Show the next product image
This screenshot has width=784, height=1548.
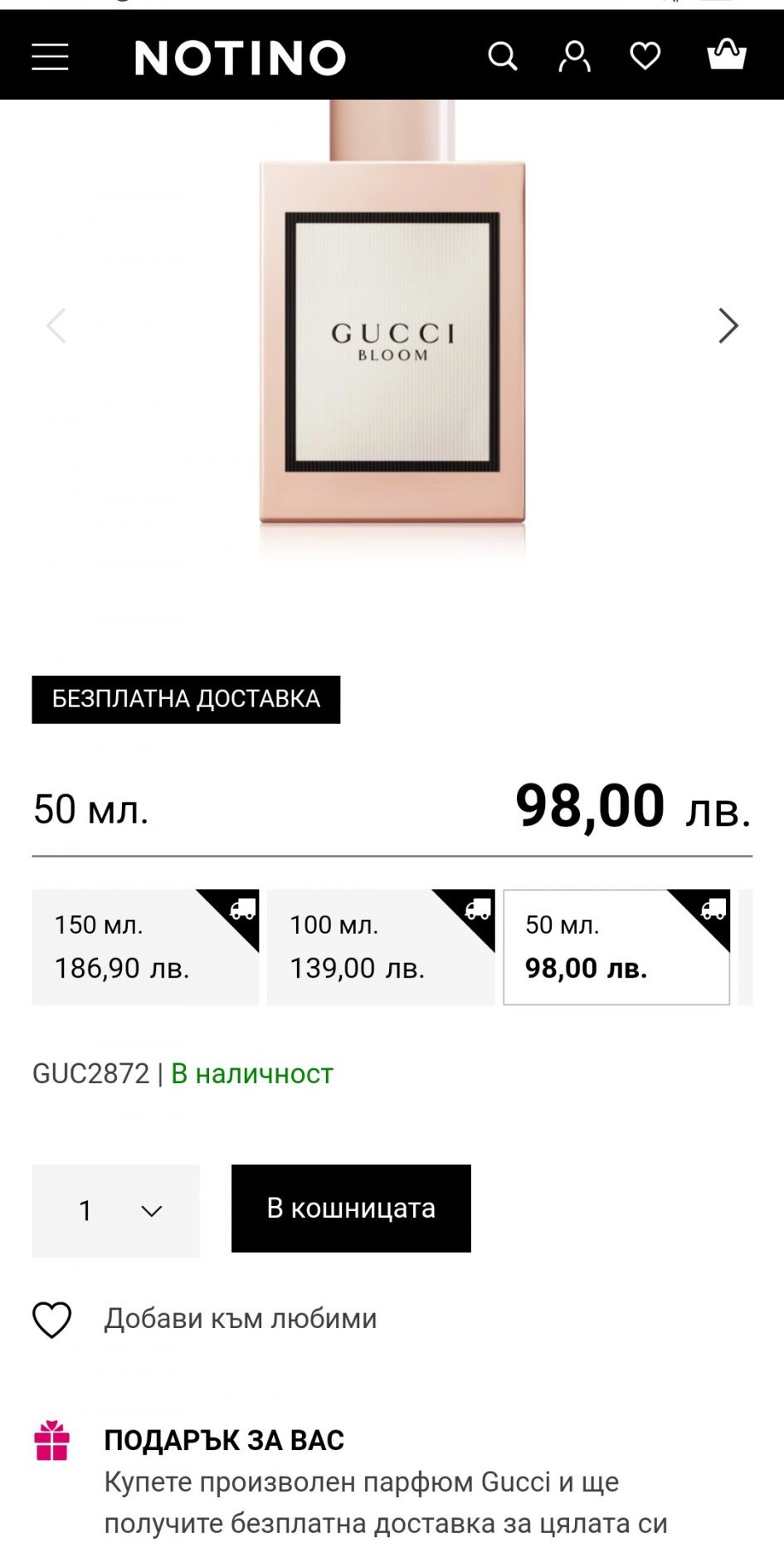[x=728, y=326]
